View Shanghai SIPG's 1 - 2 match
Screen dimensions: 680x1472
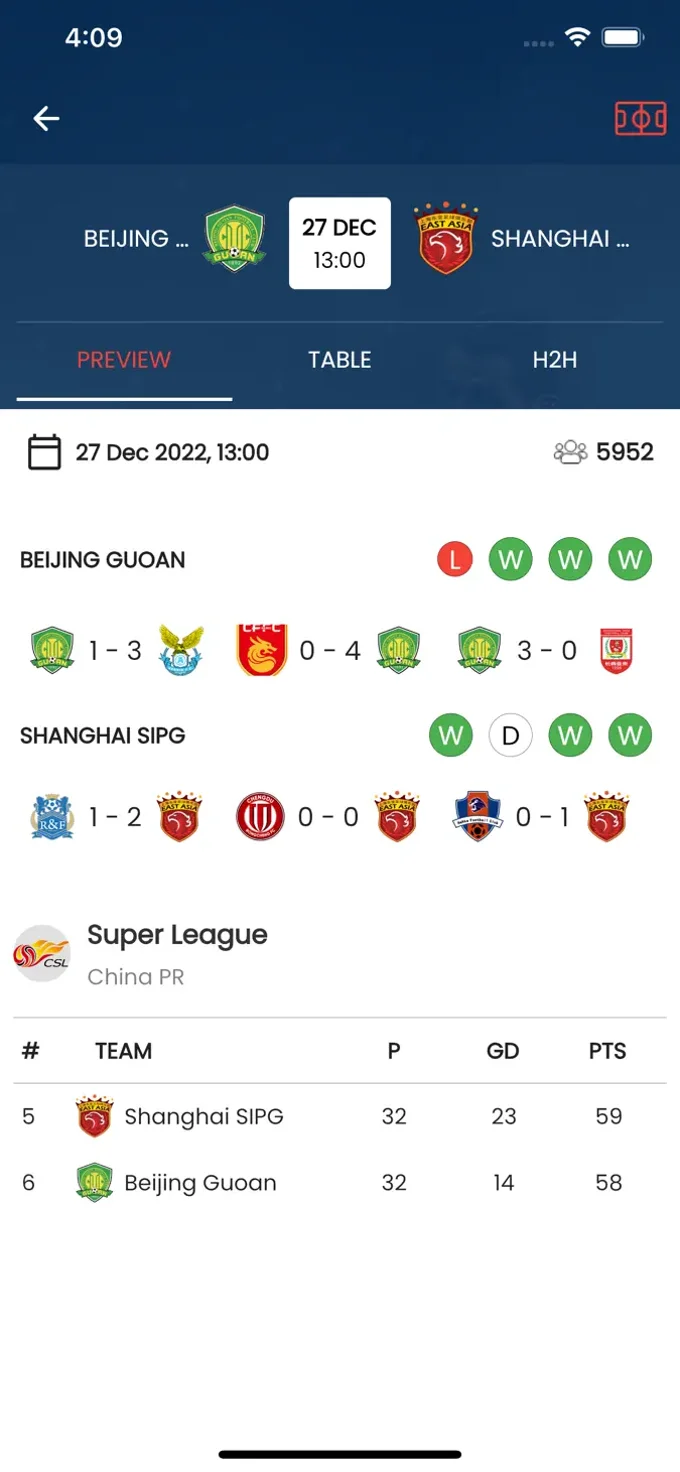(116, 817)
